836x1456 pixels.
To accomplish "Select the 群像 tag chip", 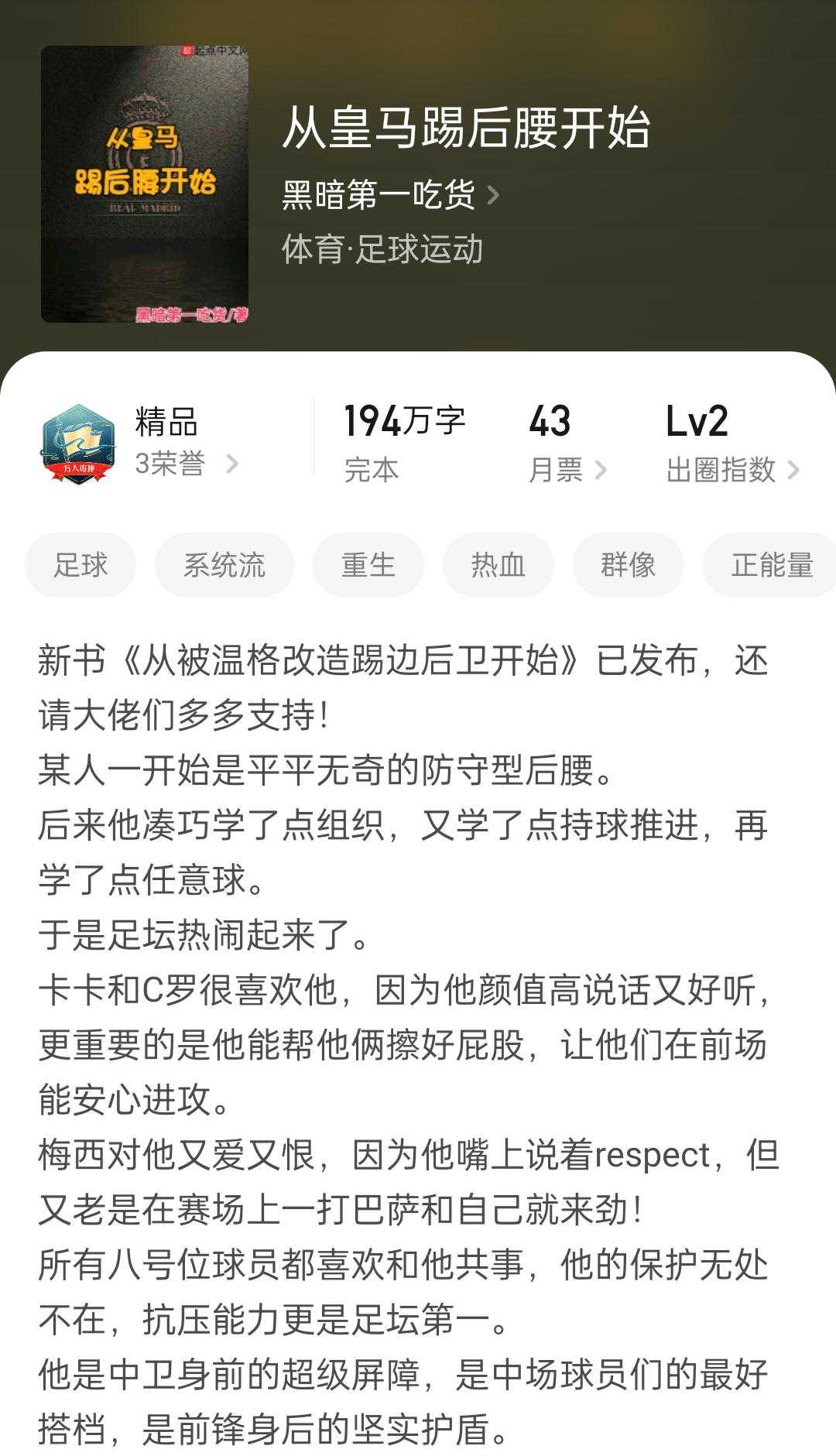I will coord(629,565).
